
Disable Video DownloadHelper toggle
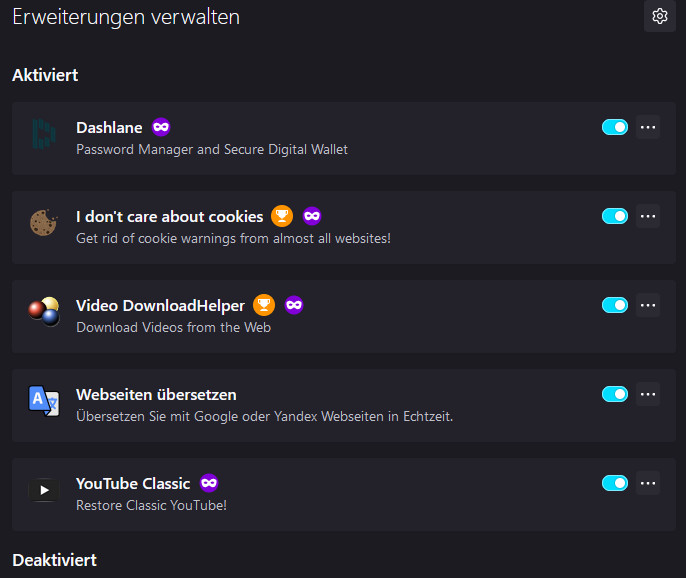pyautogui.click(x=614, y=305)
